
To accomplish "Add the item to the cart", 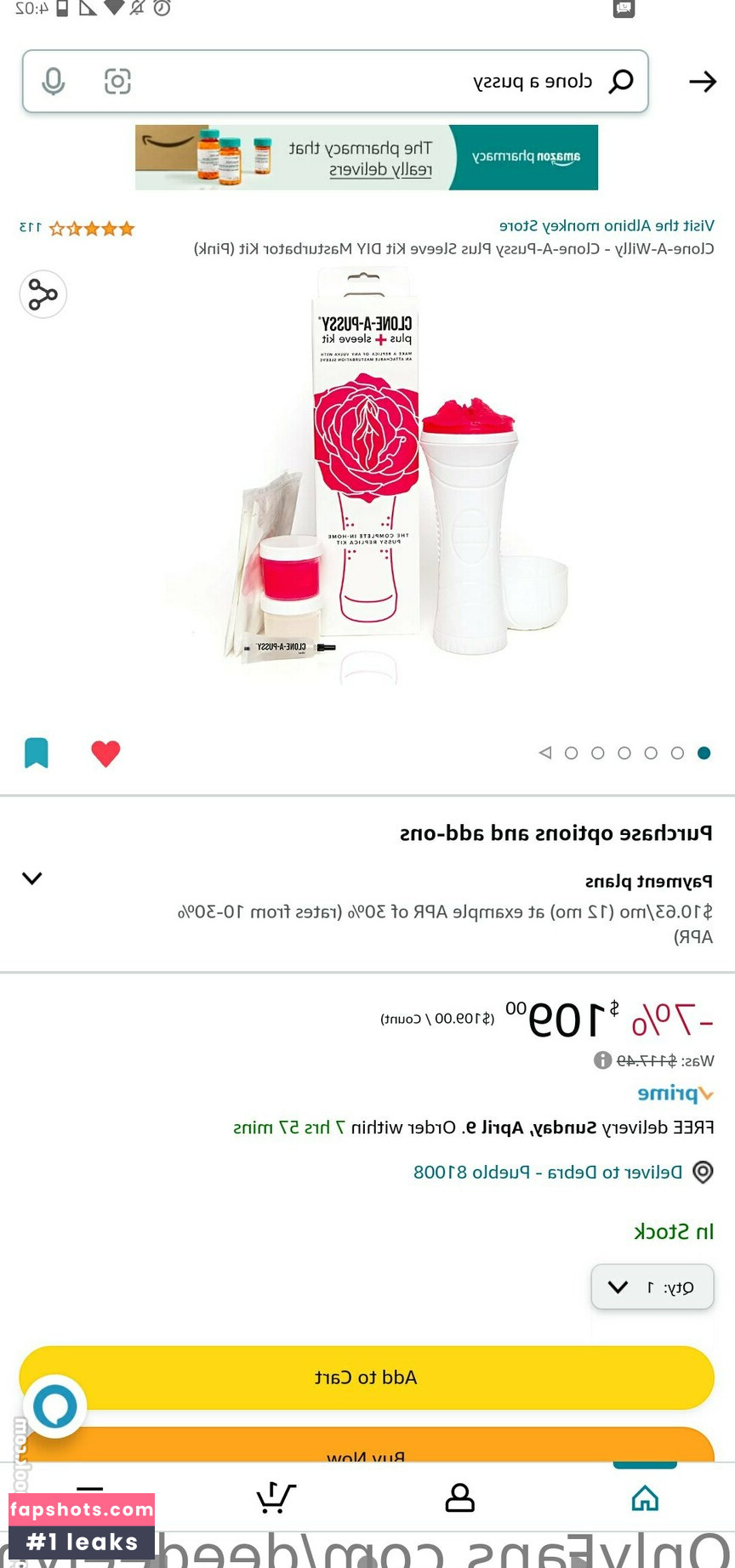I will pyautogui.click(x=367, y=1377).
